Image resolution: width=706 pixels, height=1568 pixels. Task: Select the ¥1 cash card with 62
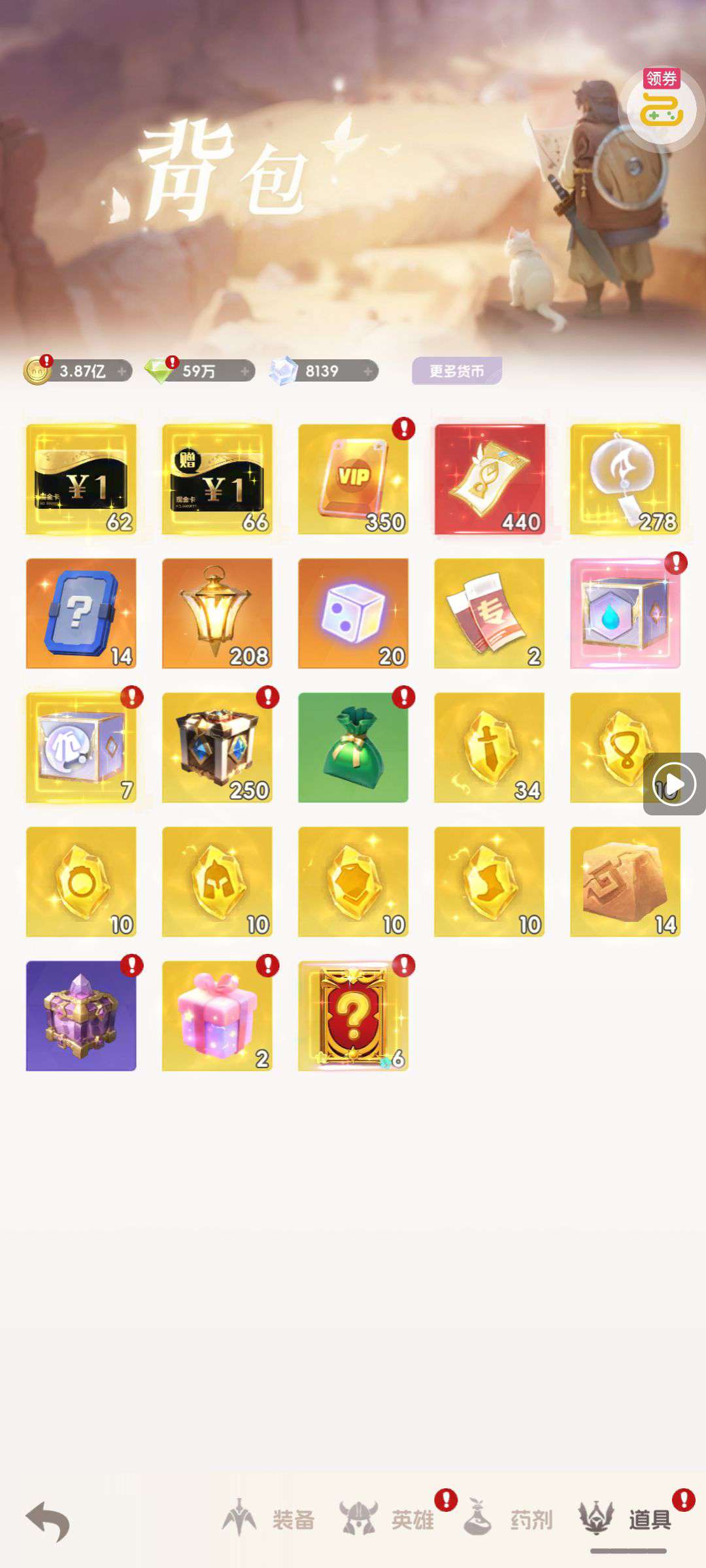point(81,479)
